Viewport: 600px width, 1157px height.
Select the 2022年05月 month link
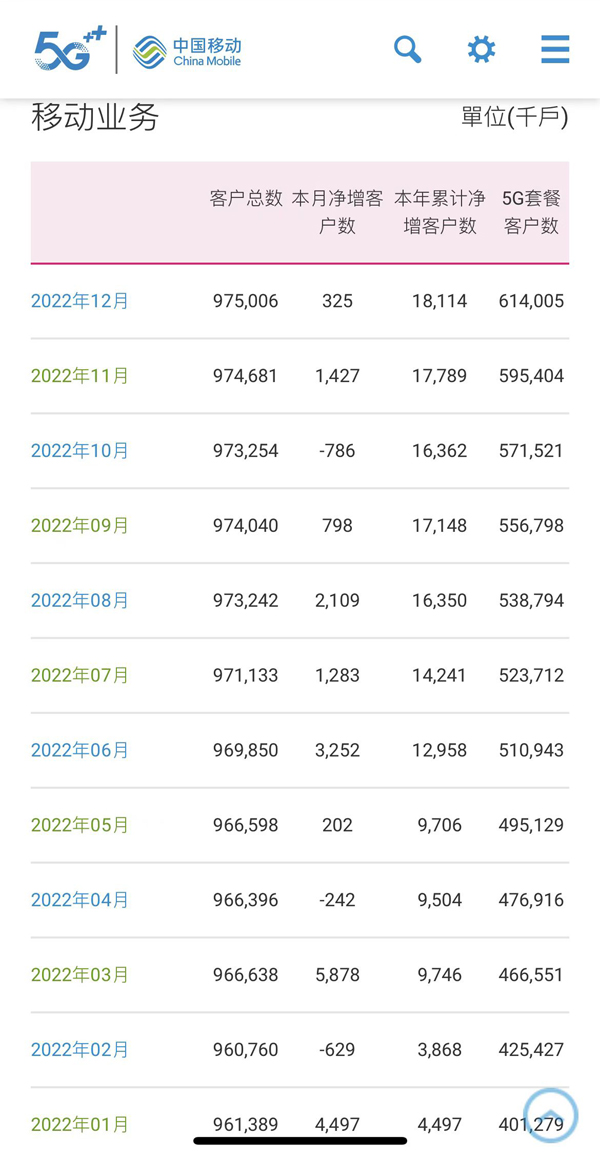coord(80,826)
